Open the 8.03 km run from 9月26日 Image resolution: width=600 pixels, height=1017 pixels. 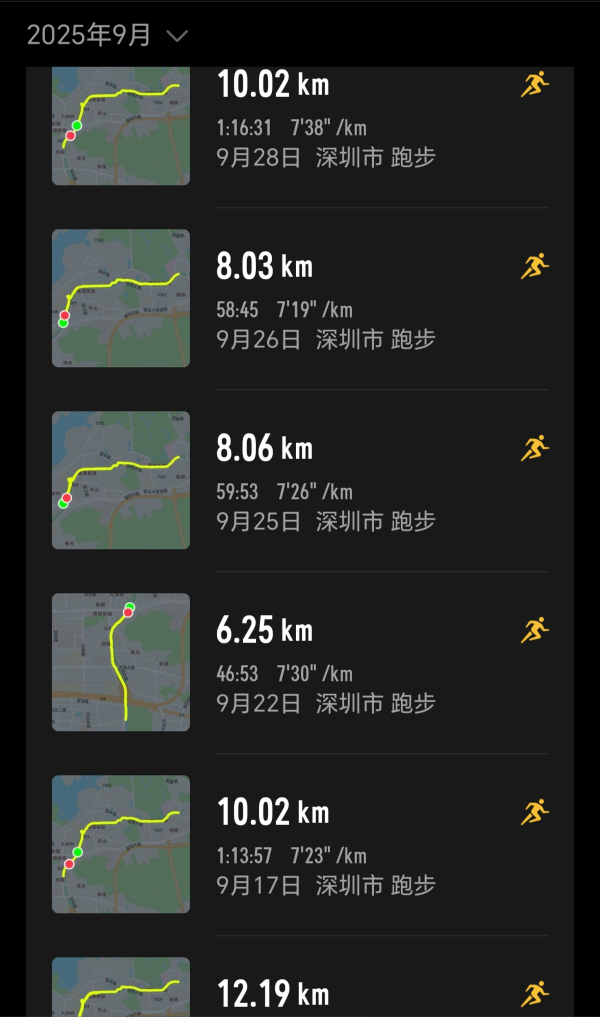point(300,298)
